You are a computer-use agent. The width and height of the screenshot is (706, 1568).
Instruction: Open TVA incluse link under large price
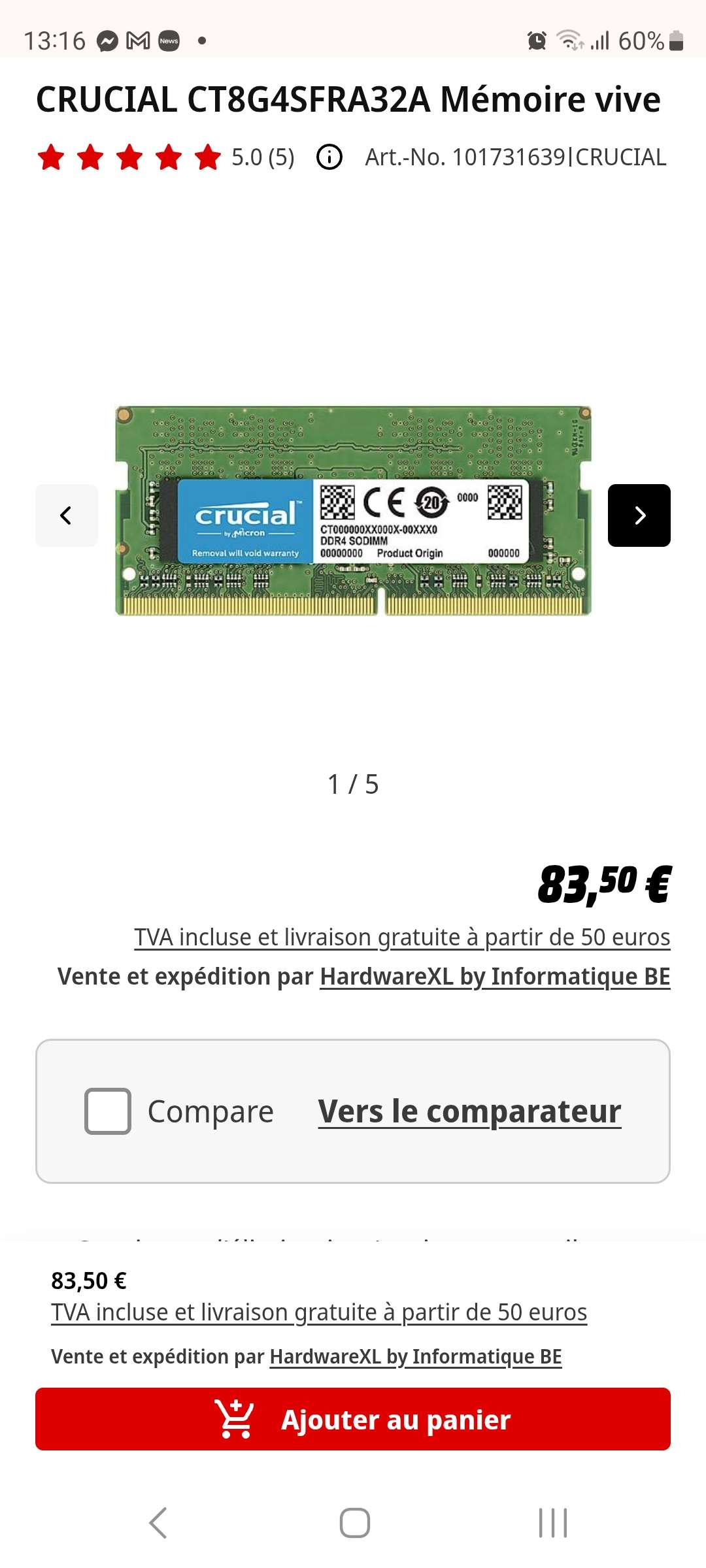pos(402,937)
